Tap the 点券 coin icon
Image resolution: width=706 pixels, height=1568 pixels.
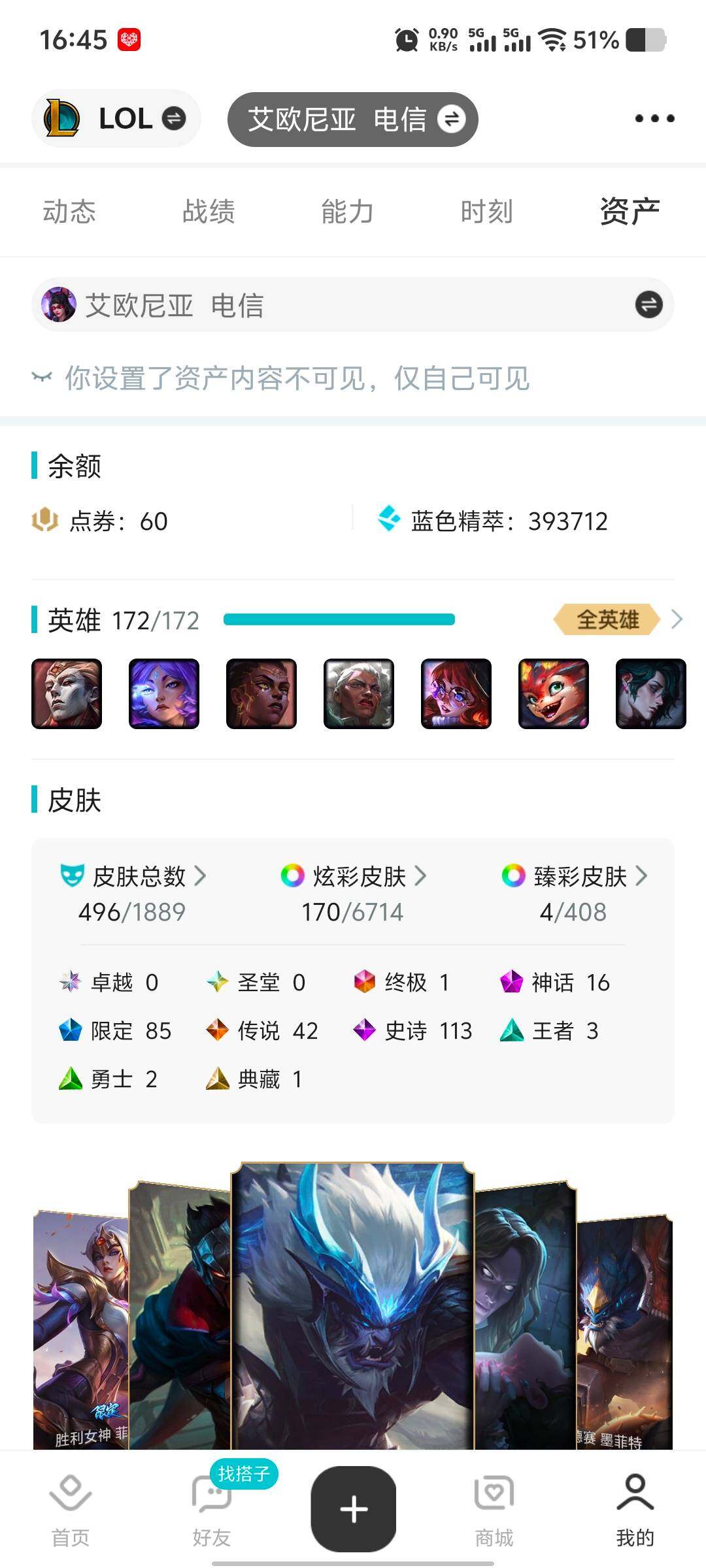click(44, 521)
